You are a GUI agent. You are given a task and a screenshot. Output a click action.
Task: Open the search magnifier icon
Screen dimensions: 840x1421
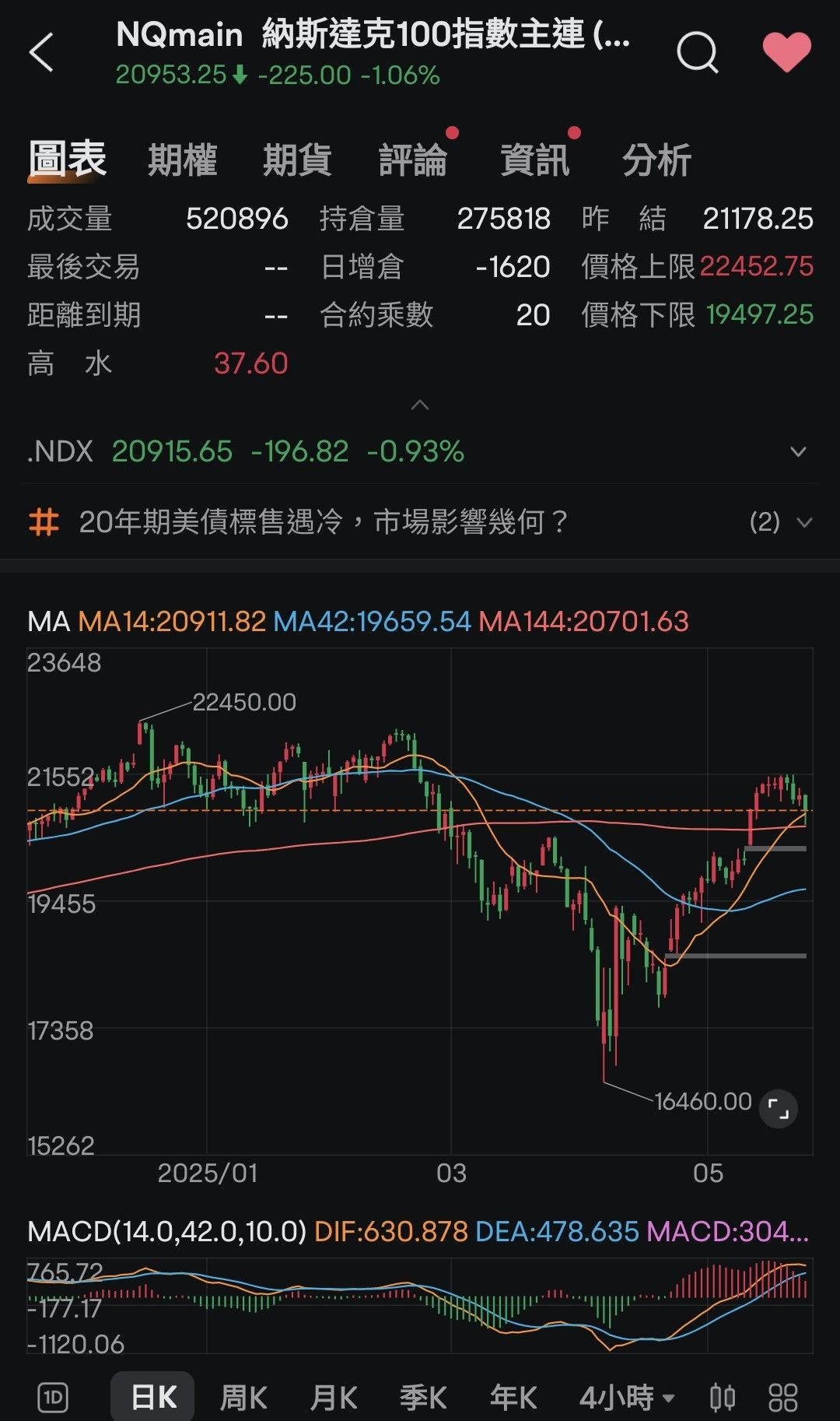pyautogui.click(x=697, y=53)
